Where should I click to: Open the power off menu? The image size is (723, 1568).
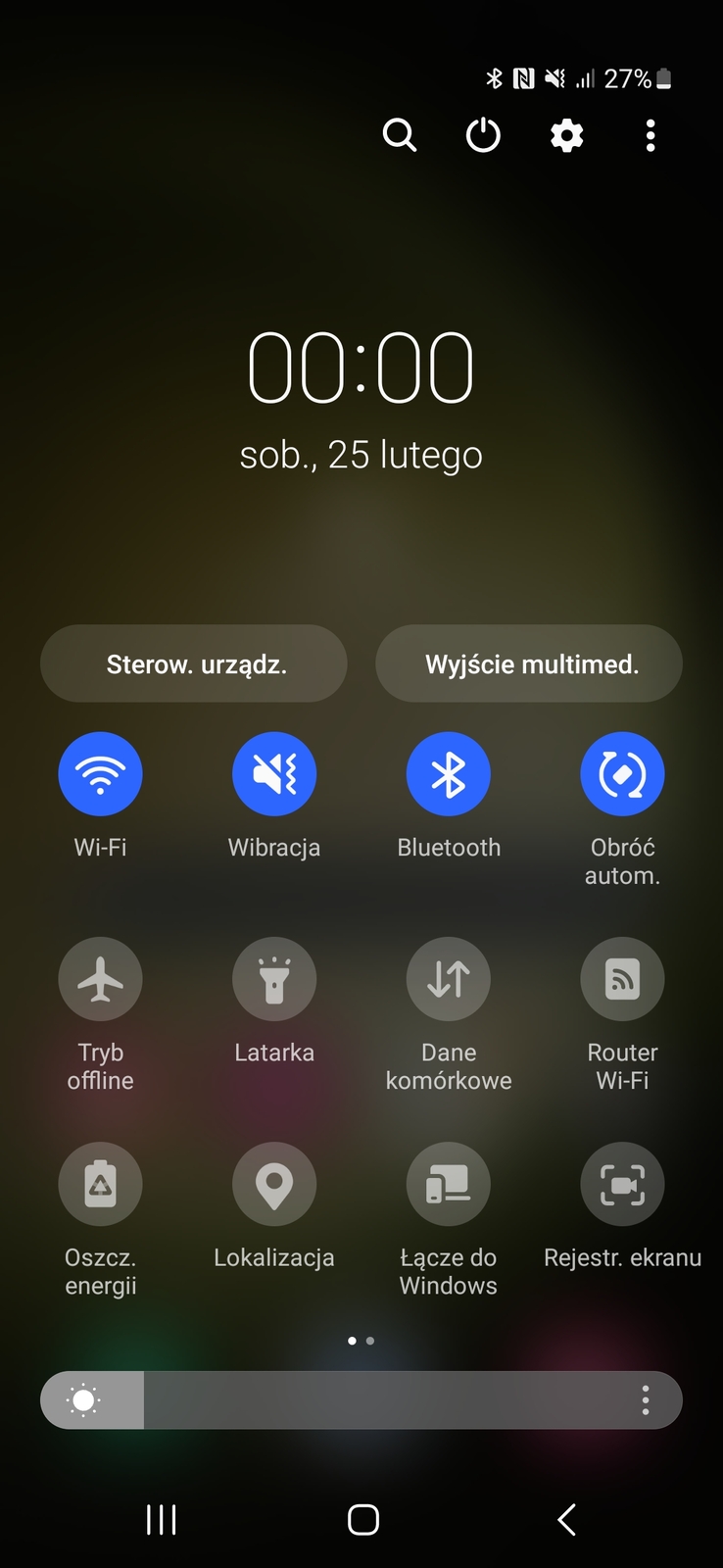[483, 135]
